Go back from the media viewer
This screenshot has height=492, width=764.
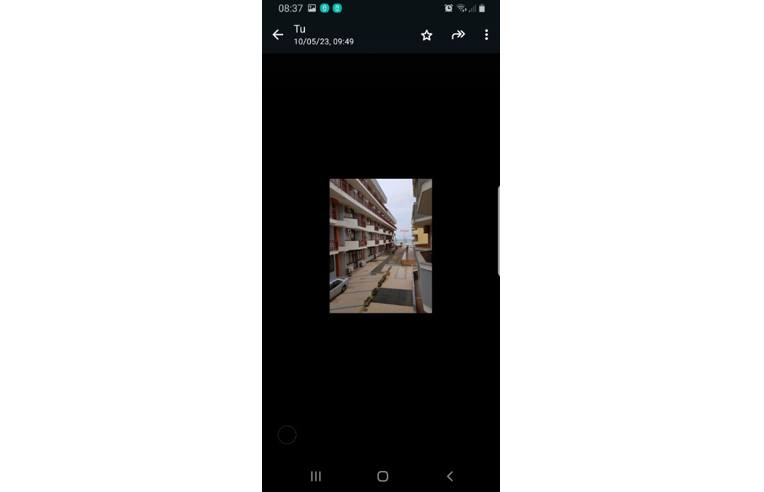click(278, 35)
